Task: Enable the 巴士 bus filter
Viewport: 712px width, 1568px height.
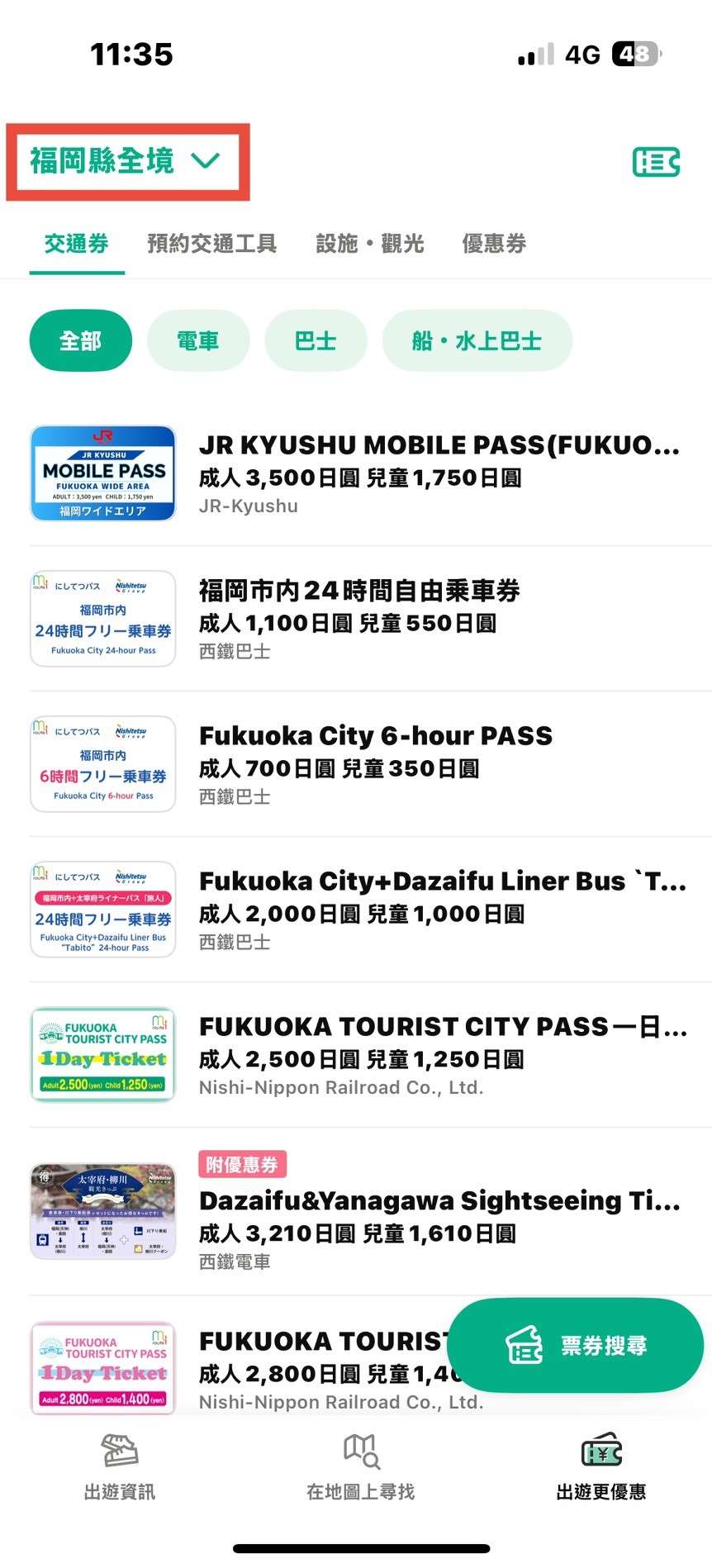Action: click(316, 340)
